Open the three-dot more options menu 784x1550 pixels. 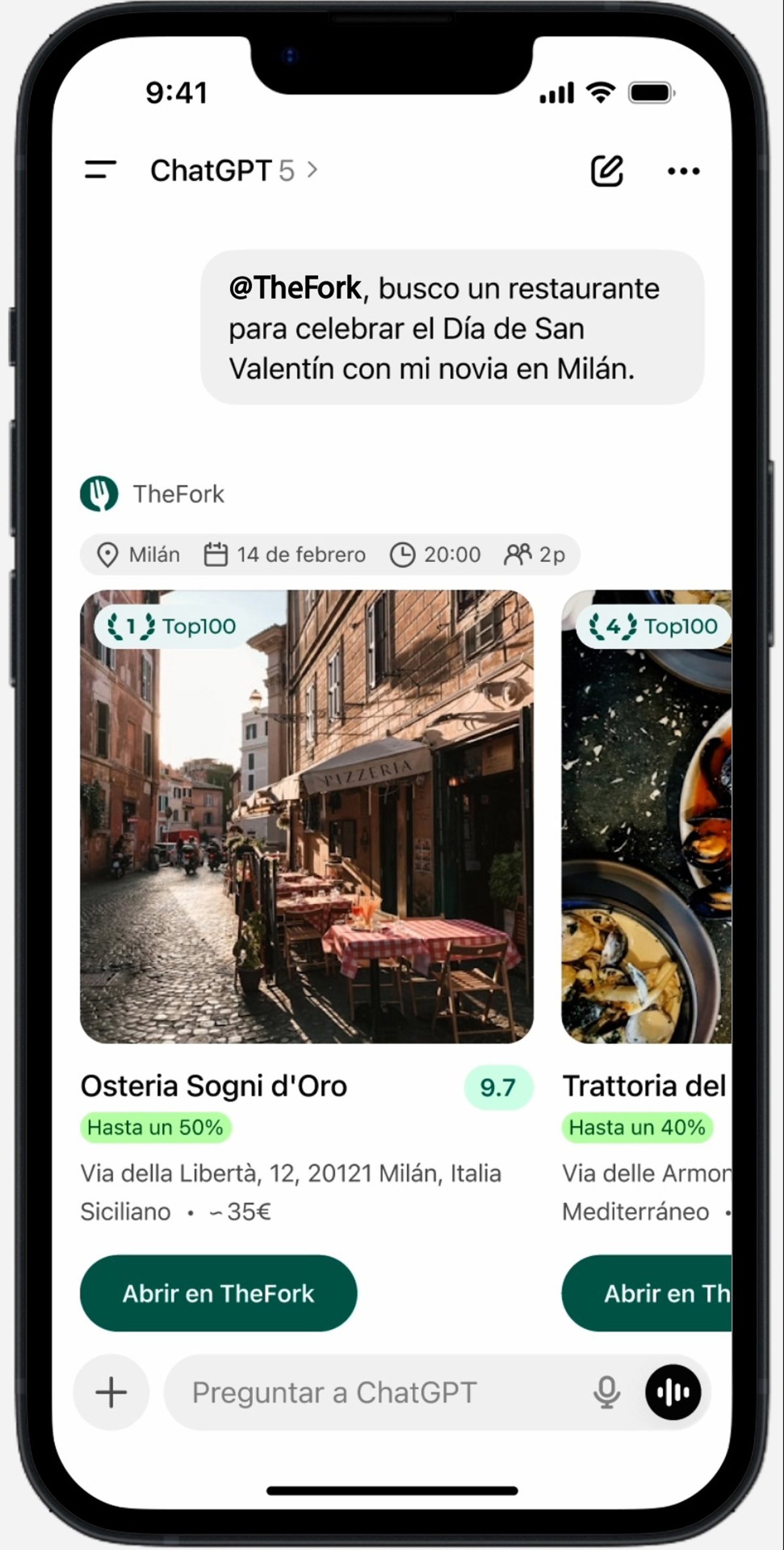pos(683,171)
